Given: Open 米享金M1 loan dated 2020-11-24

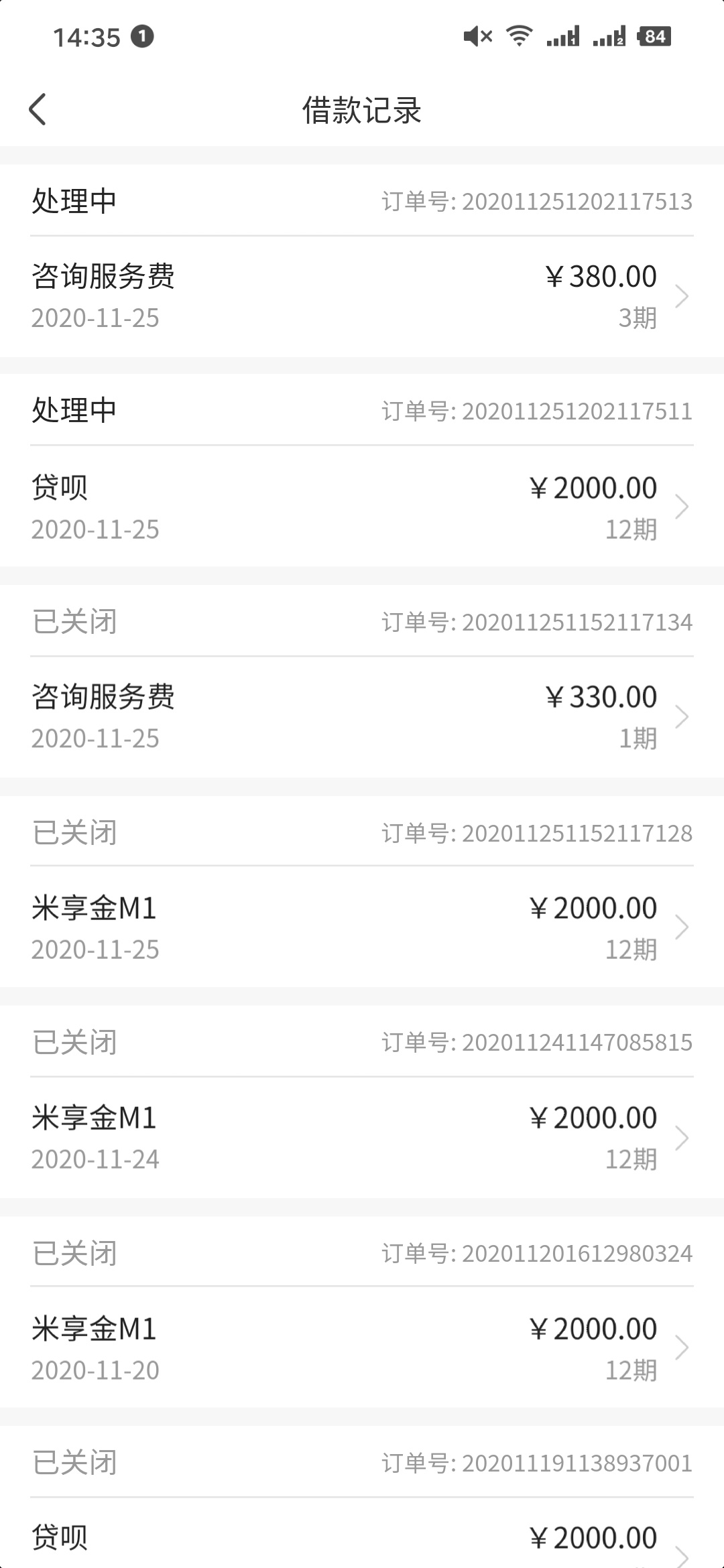Looking at the screenshot, I should pyautogui.click(x=362, y=1138).
